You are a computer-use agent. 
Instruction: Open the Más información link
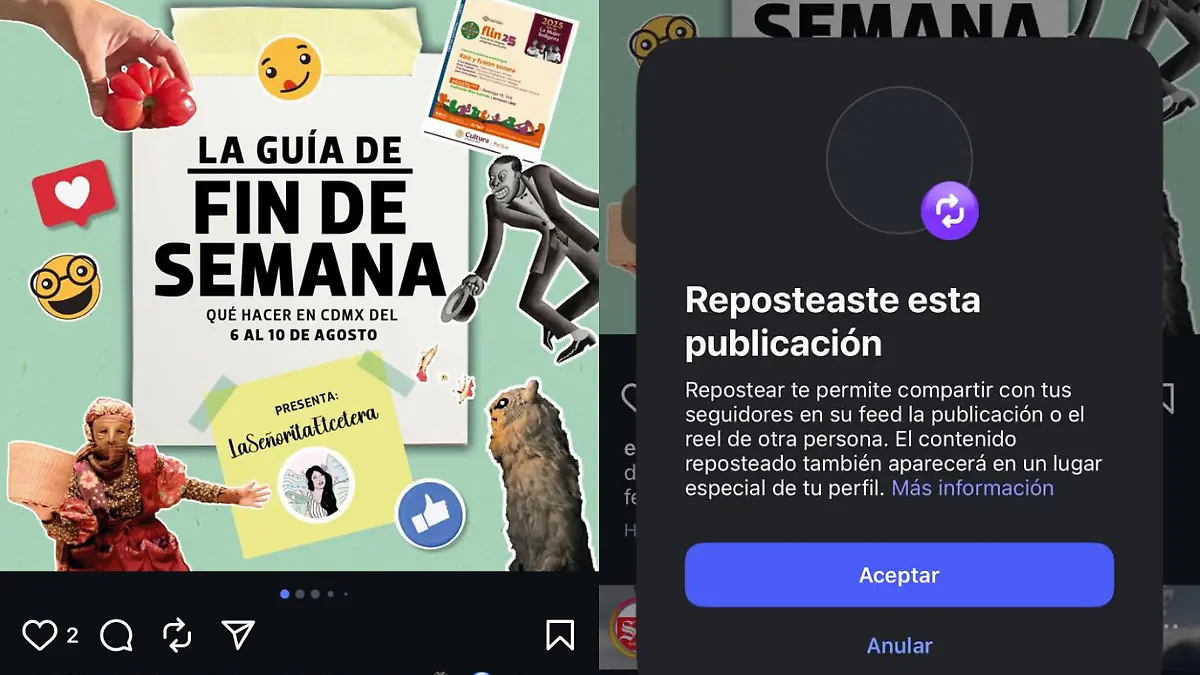[972, 488]
